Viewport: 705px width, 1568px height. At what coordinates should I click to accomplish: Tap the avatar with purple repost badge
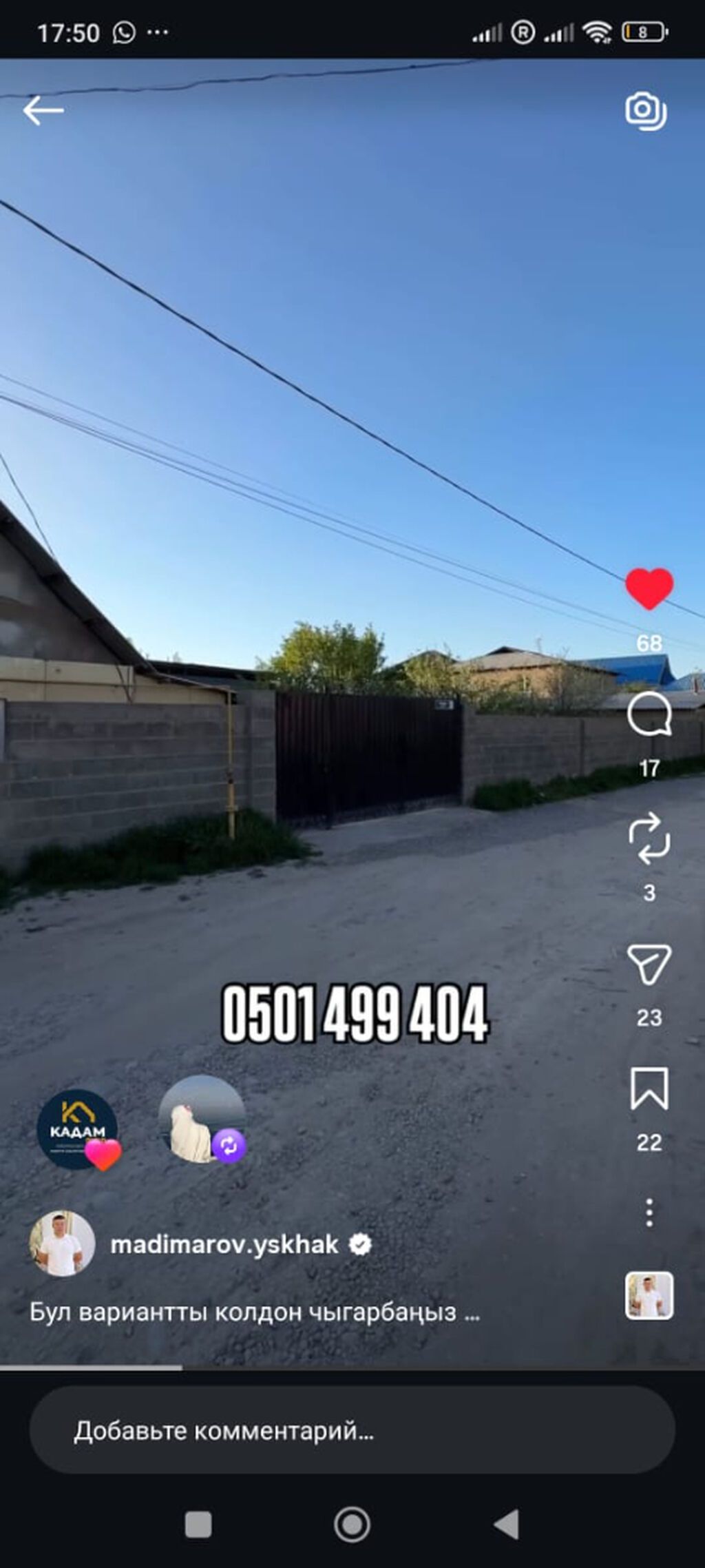[202, 1120]
